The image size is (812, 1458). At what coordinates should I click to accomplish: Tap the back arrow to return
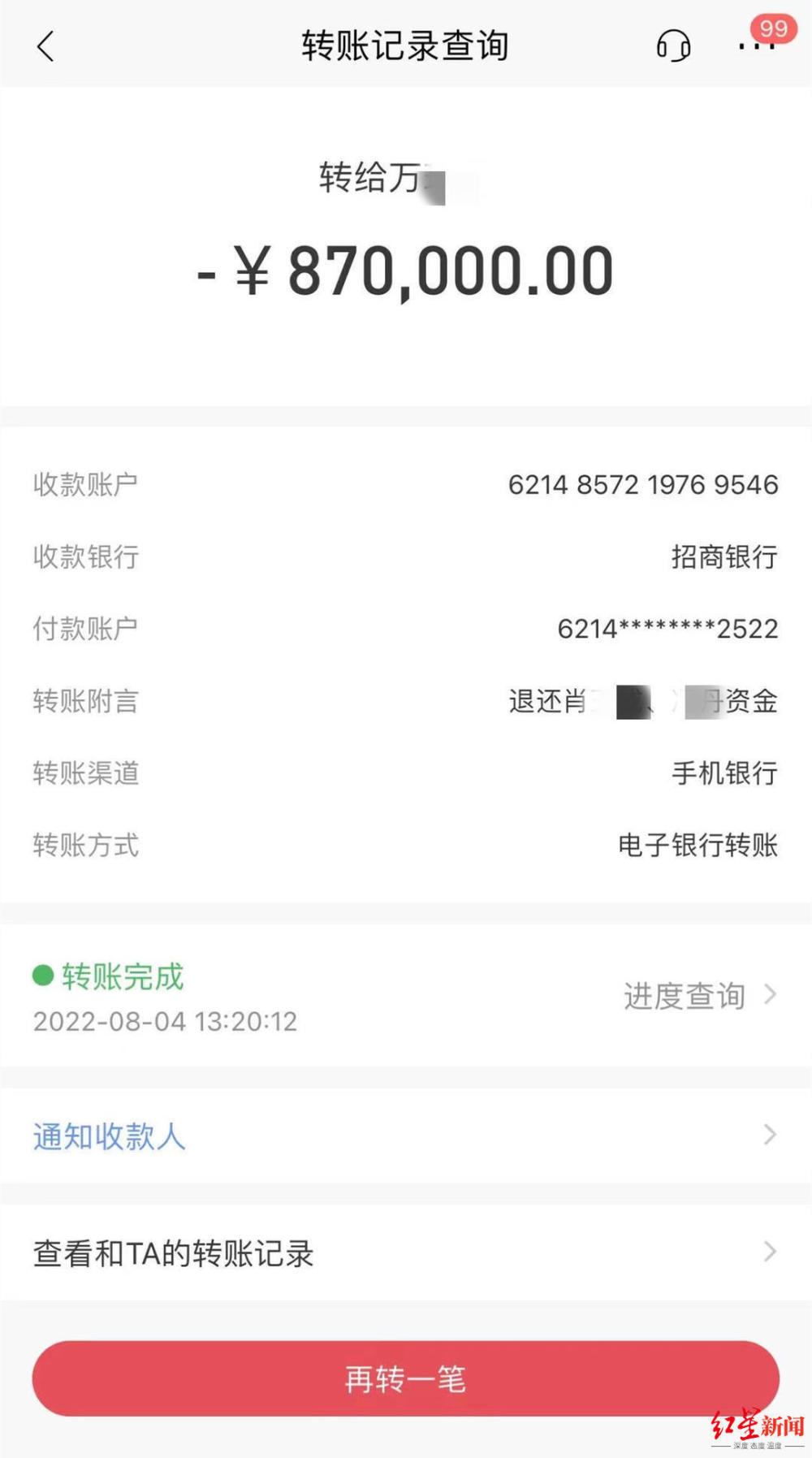point(46,46)
